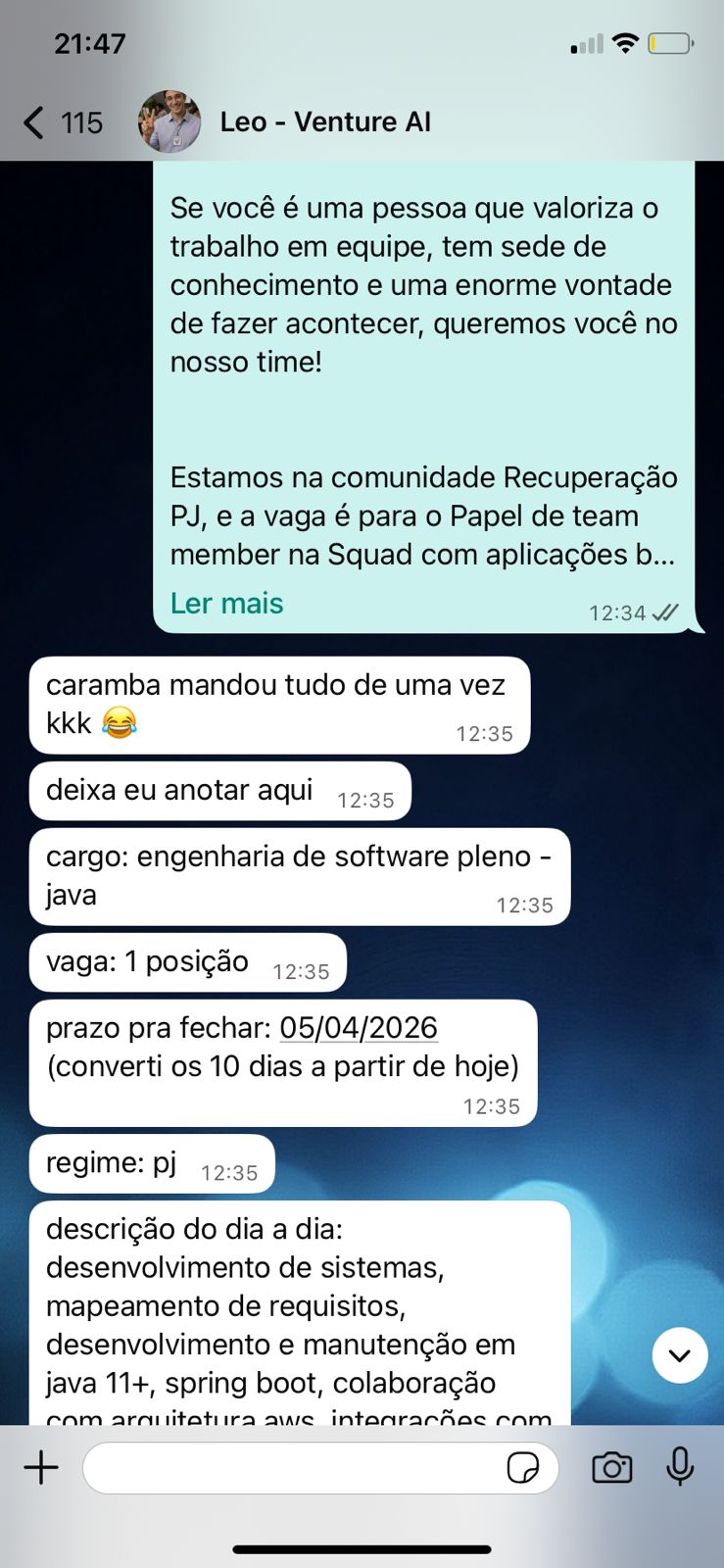Tap the 115 unread chats counter
Image resolution: width=724 pixels, height=1568 pixels.
point(76,123)
